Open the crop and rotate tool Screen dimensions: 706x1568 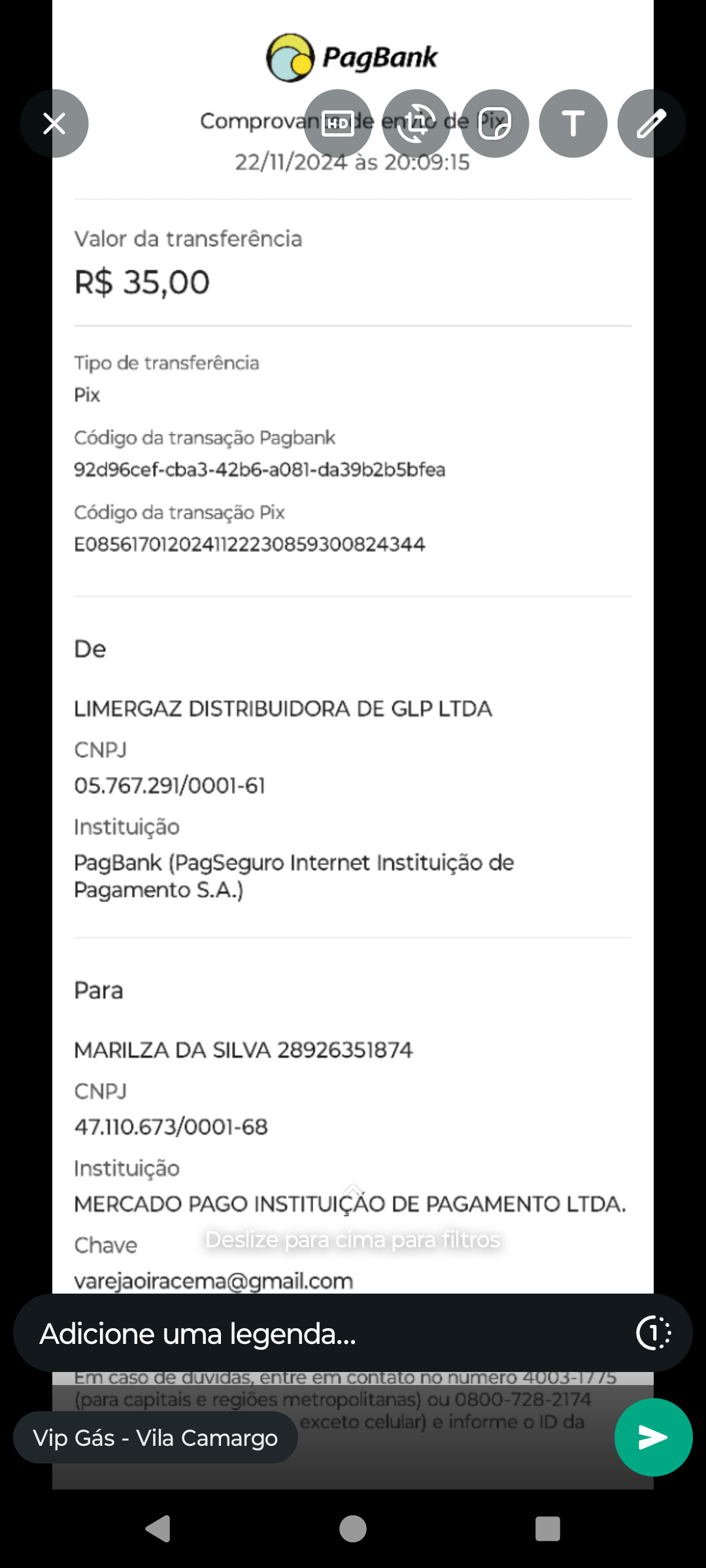416,123
